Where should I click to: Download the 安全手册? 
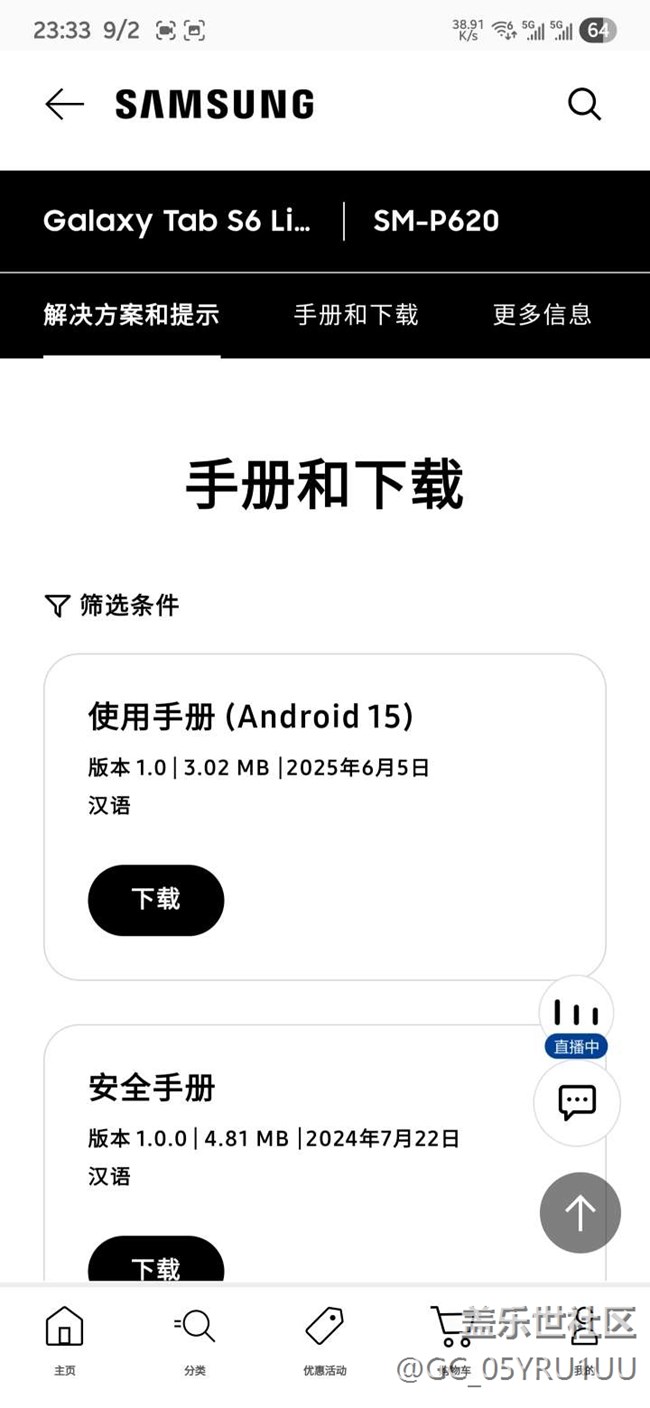coord(156,1262)
